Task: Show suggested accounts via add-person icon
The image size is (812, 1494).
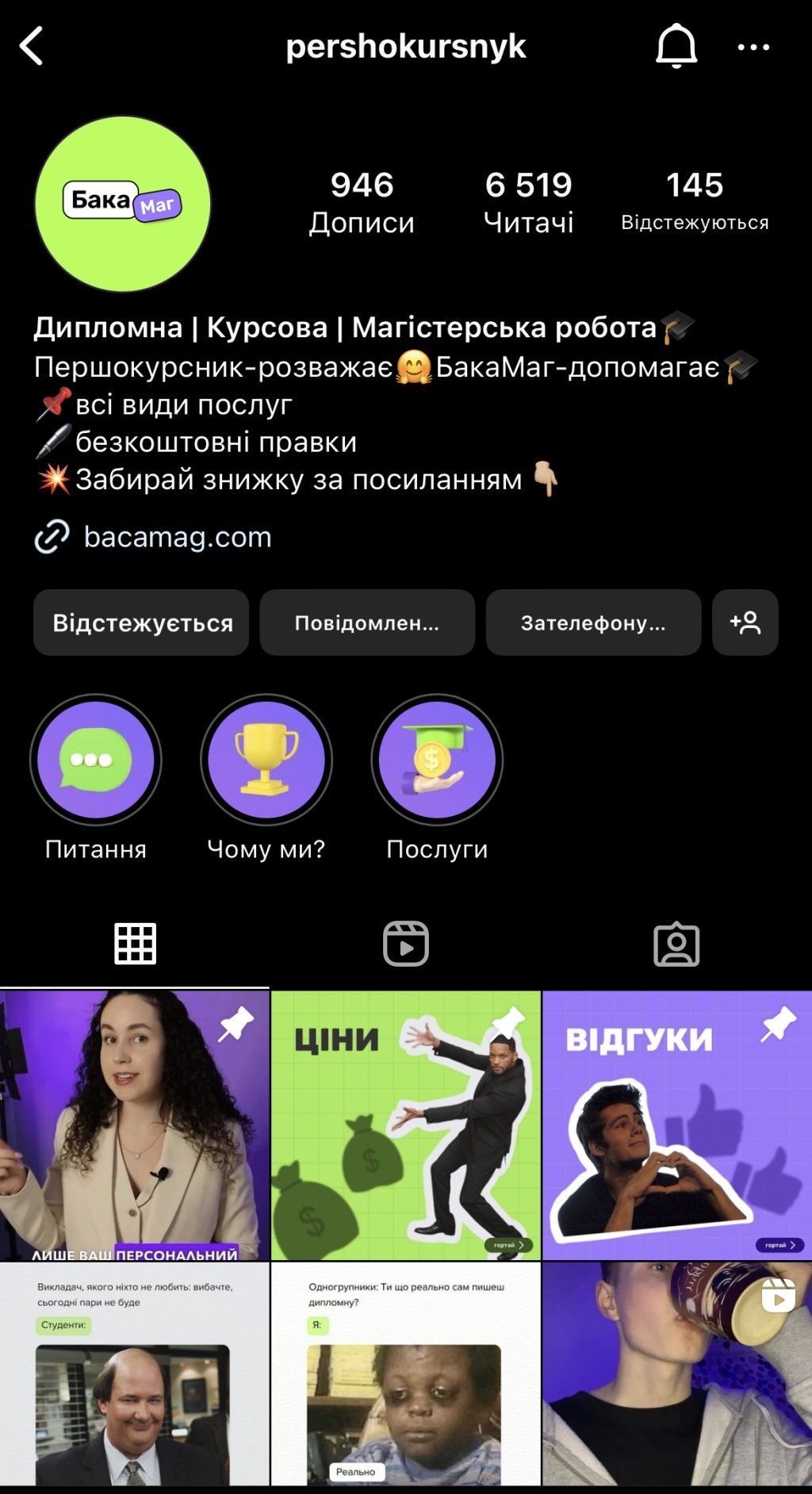Action: click(745, 622)
